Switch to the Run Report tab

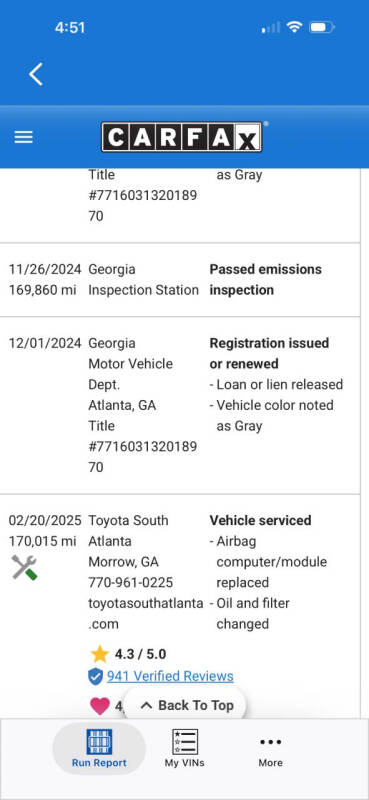99,748
